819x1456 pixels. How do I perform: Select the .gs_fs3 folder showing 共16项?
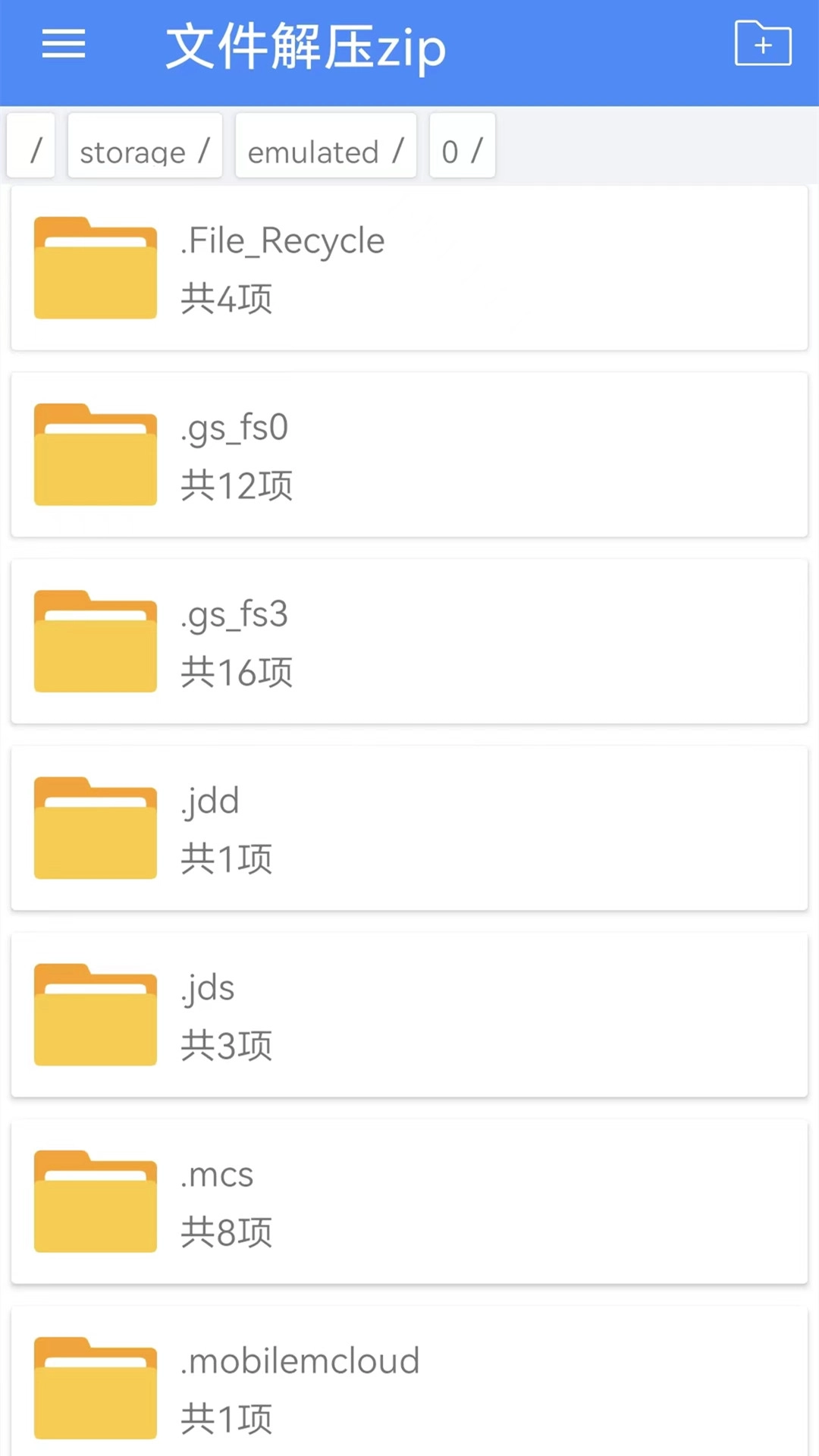409,641
